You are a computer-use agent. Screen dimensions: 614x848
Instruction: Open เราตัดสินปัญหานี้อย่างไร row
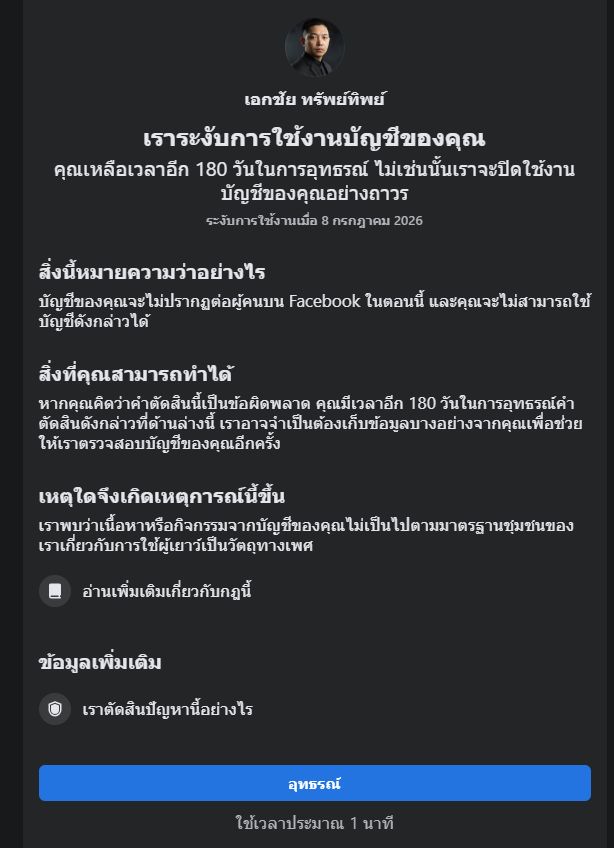pos(314,709)
